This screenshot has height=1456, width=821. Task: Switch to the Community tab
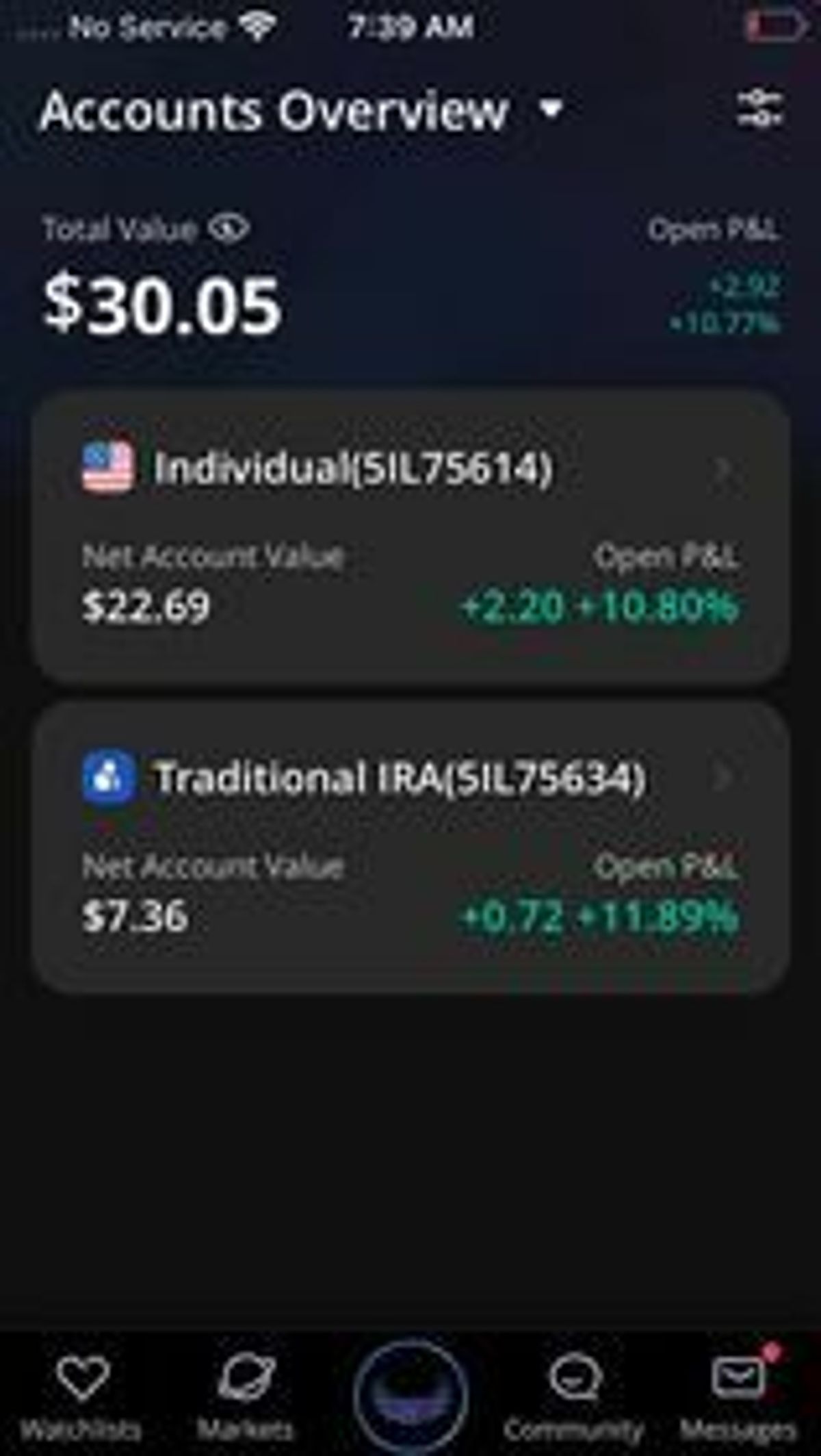pyautogui.click(x=573, y=1396)
